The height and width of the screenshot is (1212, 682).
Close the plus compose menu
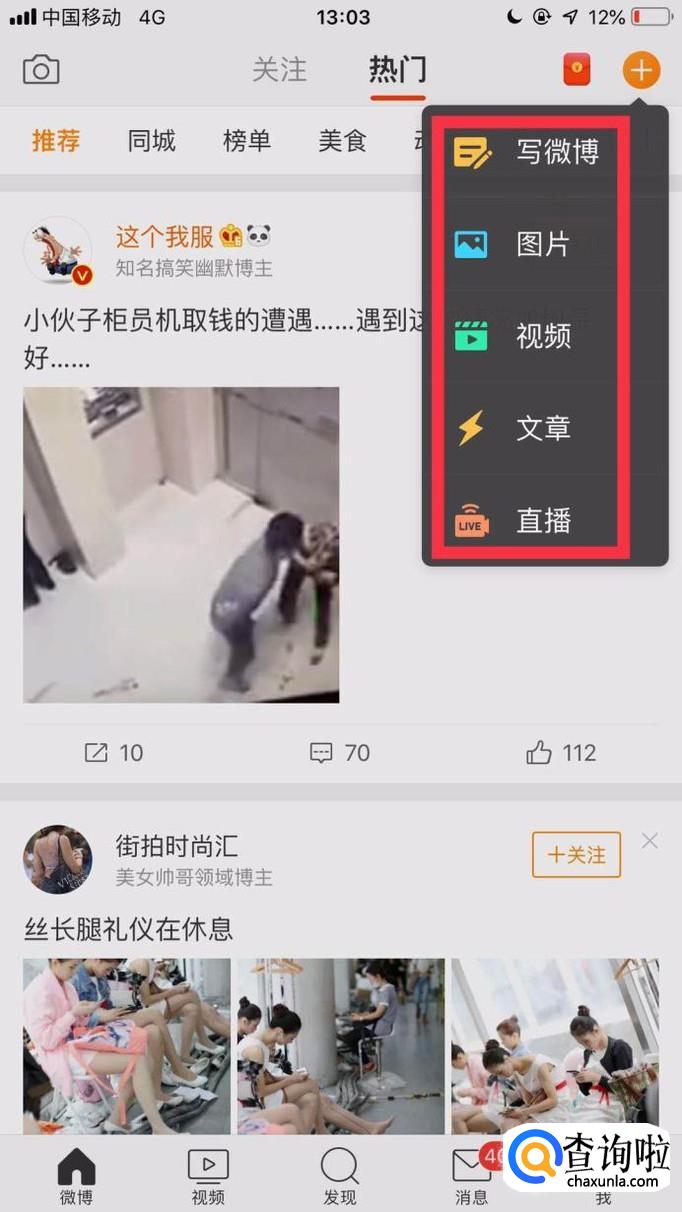[641, 71]
